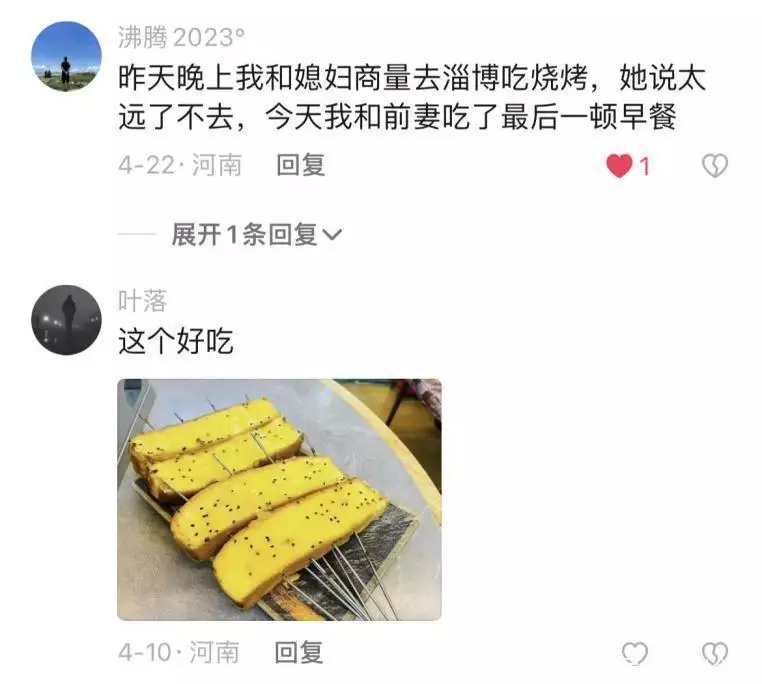This screenshot has height=684, width=762.
Task: Like the comment by 沸腾 2023°
Action: pyautogui.click(x=619, y=167)
